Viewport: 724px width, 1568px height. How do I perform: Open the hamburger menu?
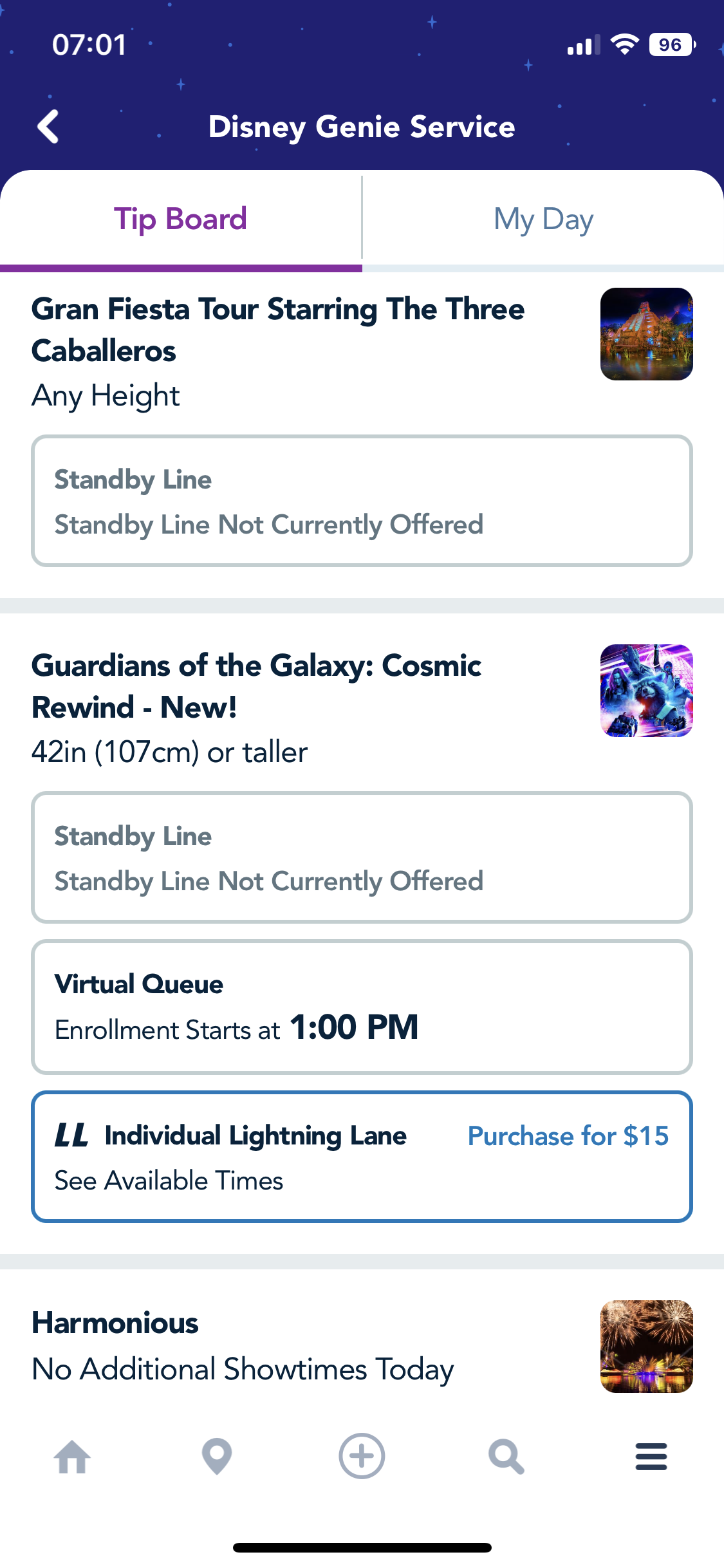click(651, 1457)
